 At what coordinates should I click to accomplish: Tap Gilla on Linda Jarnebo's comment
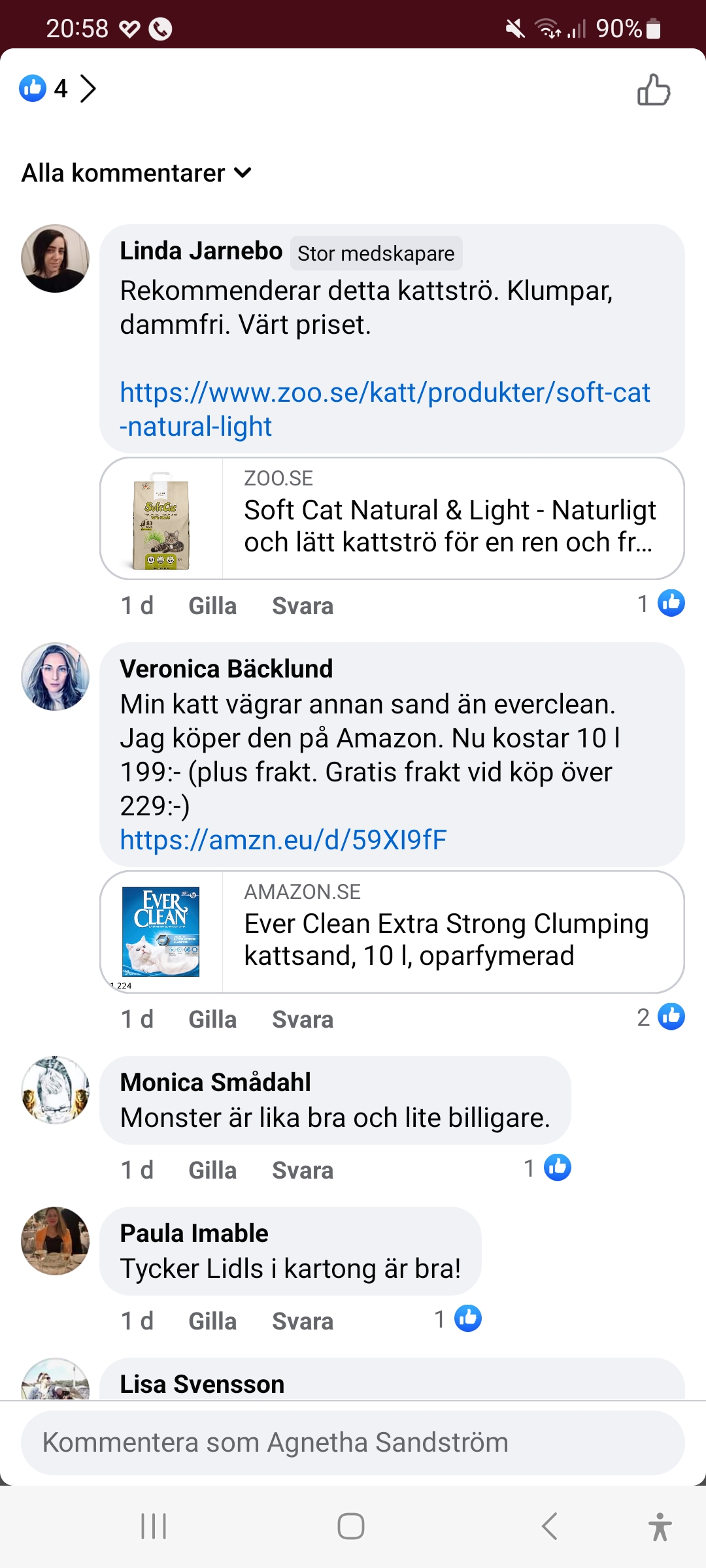(x=212, y=606)
